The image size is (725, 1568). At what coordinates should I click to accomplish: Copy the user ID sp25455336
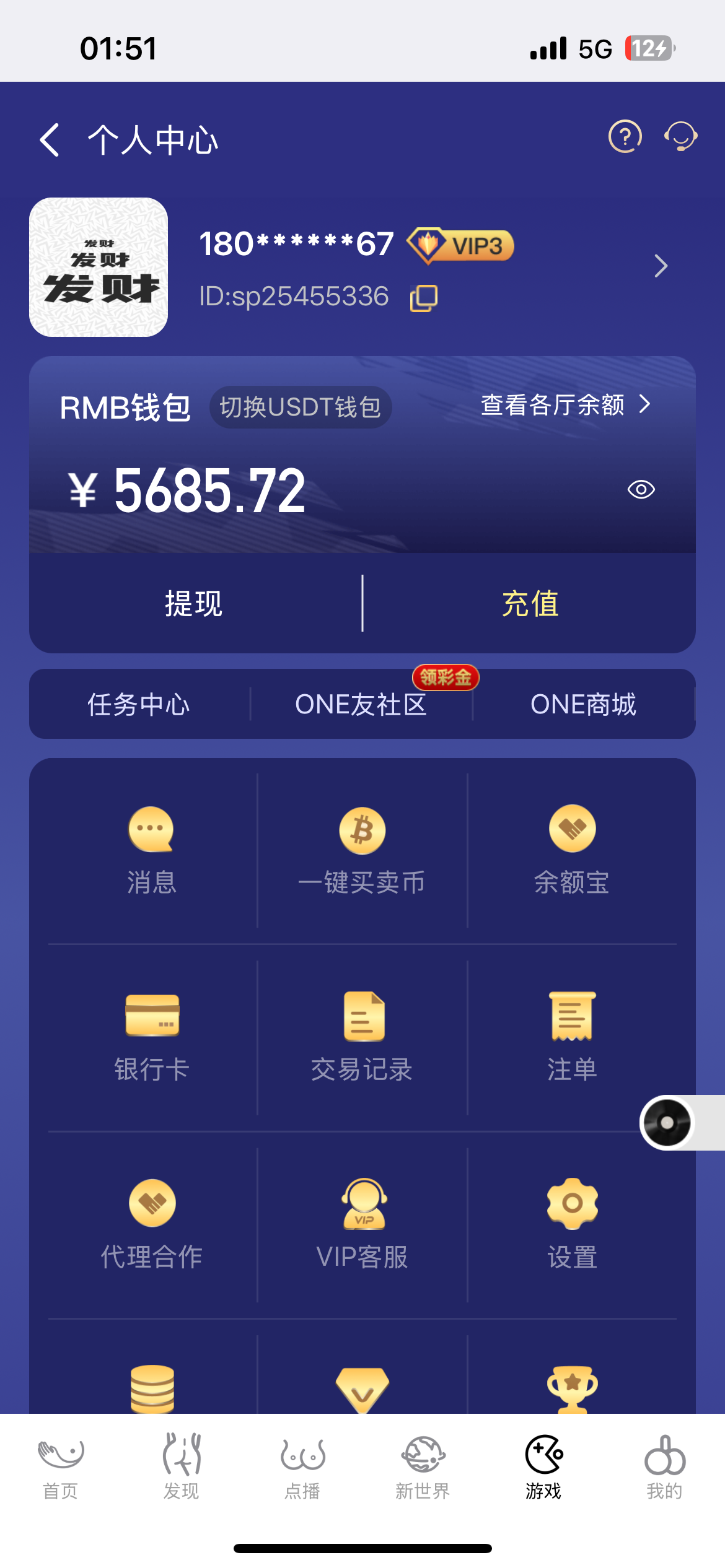pyautogui.click(x=424, y=298)
